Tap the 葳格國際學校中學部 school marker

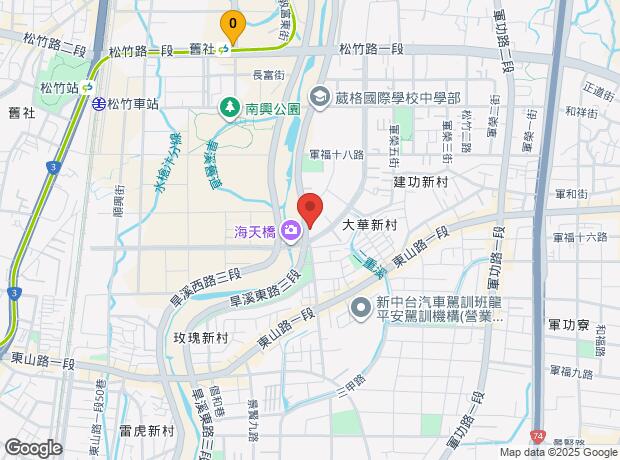point(321,97)
